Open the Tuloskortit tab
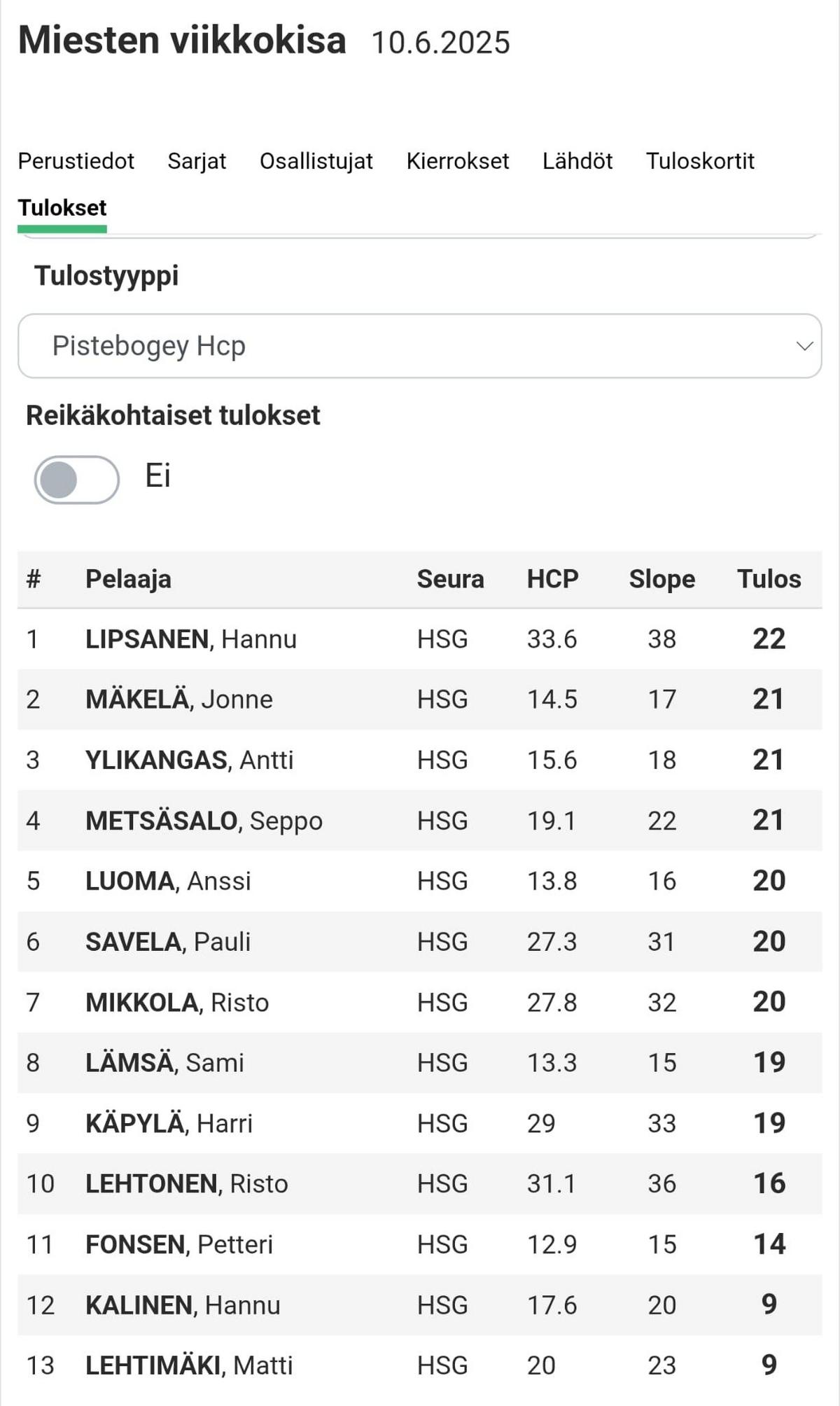Screen dimensions: 840x1406 (x=700, y=161)
